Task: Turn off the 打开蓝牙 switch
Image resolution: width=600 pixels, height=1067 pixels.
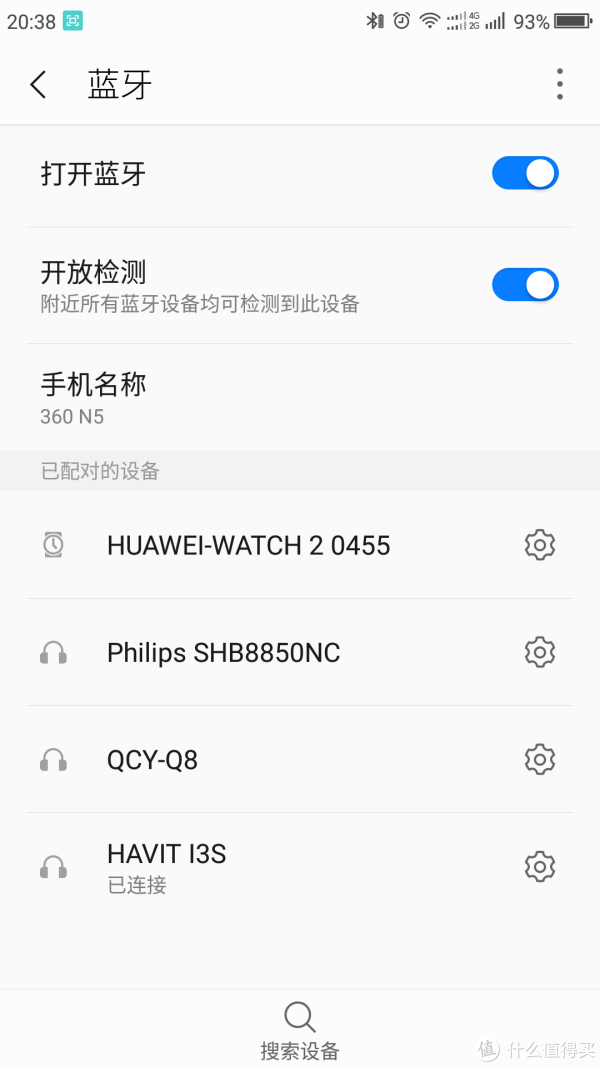Action: click(525, 173)
